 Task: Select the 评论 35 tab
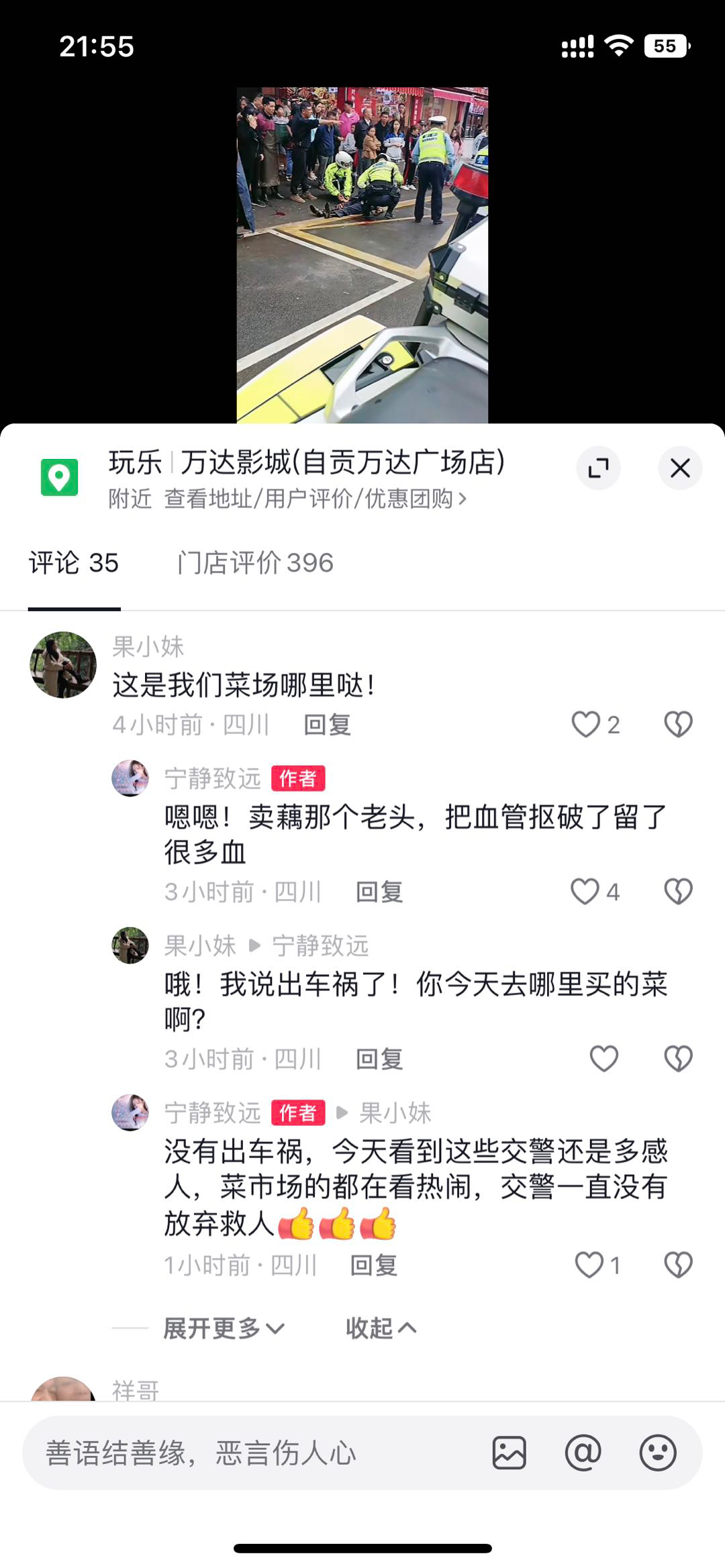point(74,563)
